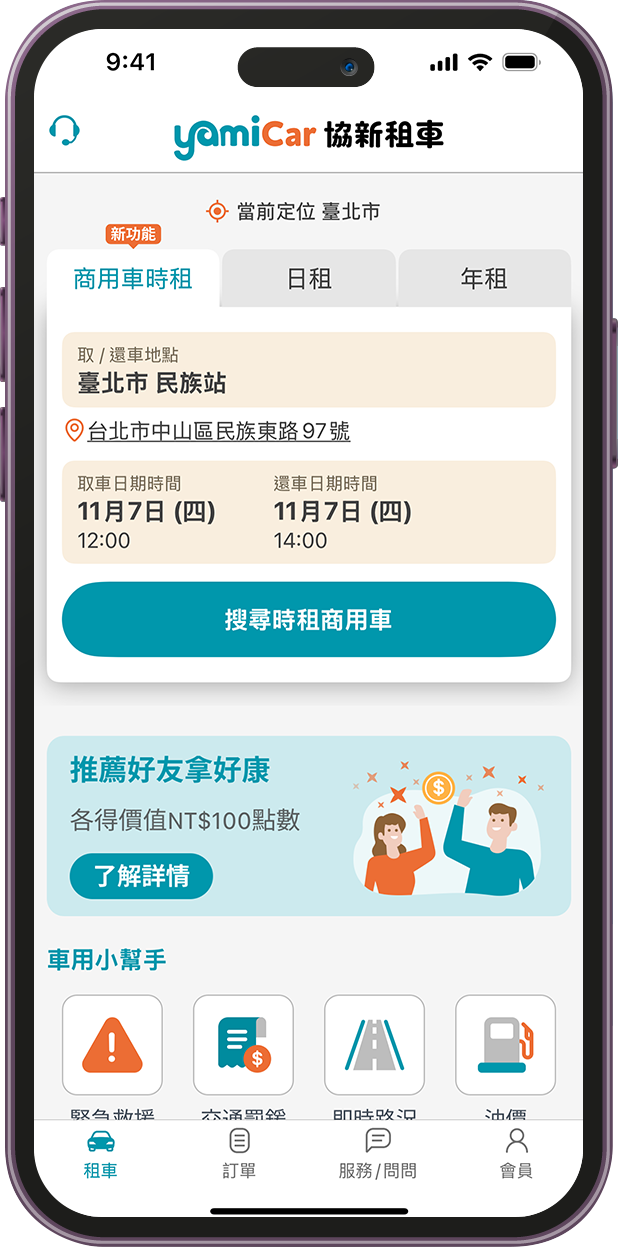Open the 即時路況 live traffic helper
This screenshot has width=618, height=1247.
pos(374,1045)
